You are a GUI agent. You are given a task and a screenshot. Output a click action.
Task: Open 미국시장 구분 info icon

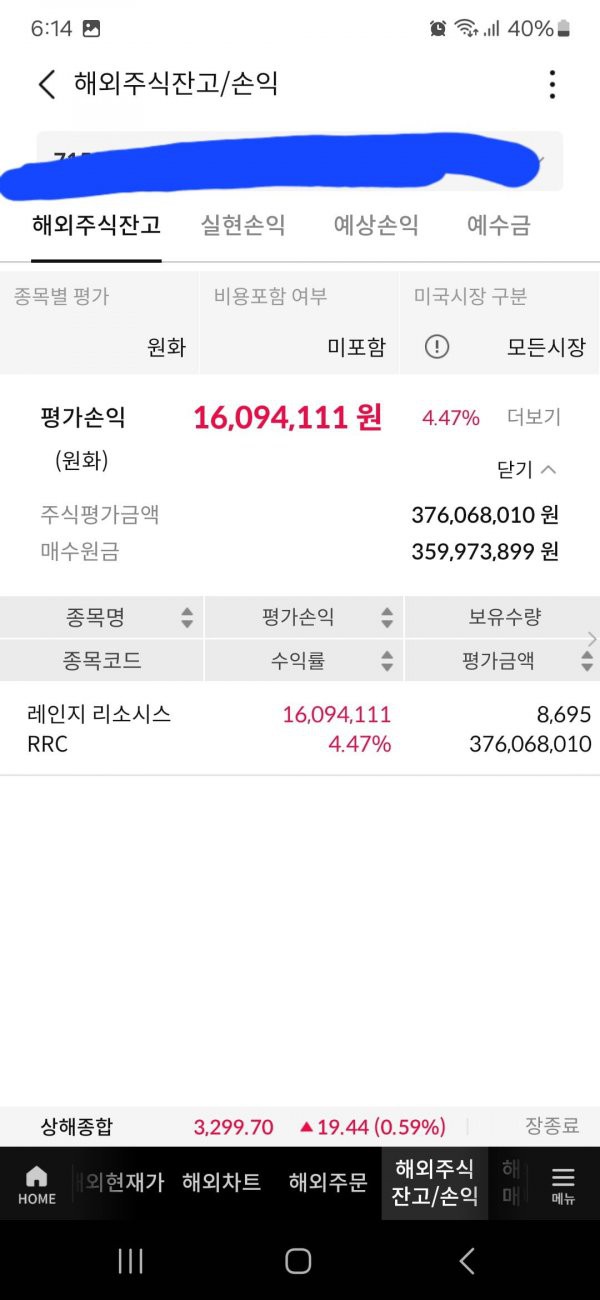(x=437, y=347)
